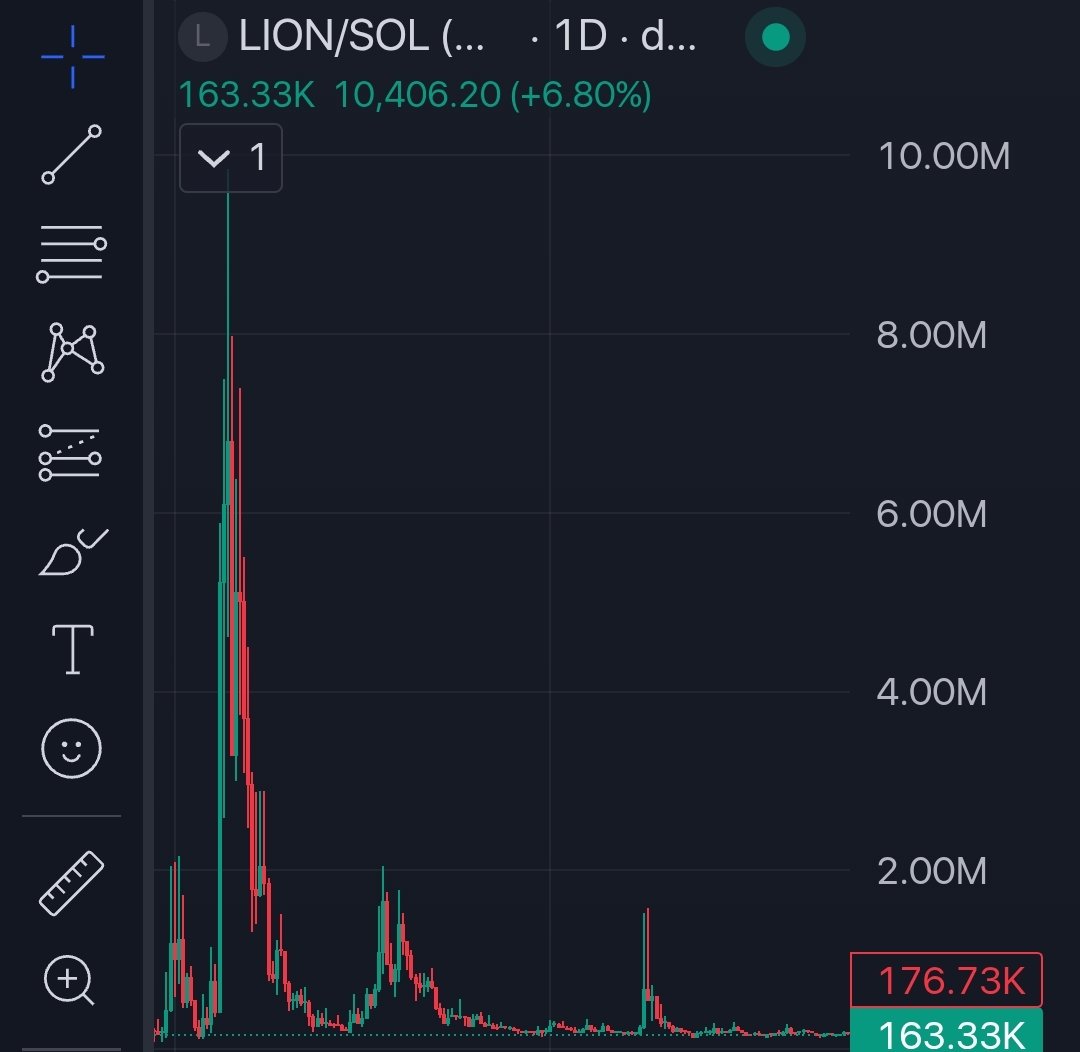Pick the brush drawing tool

72,552
